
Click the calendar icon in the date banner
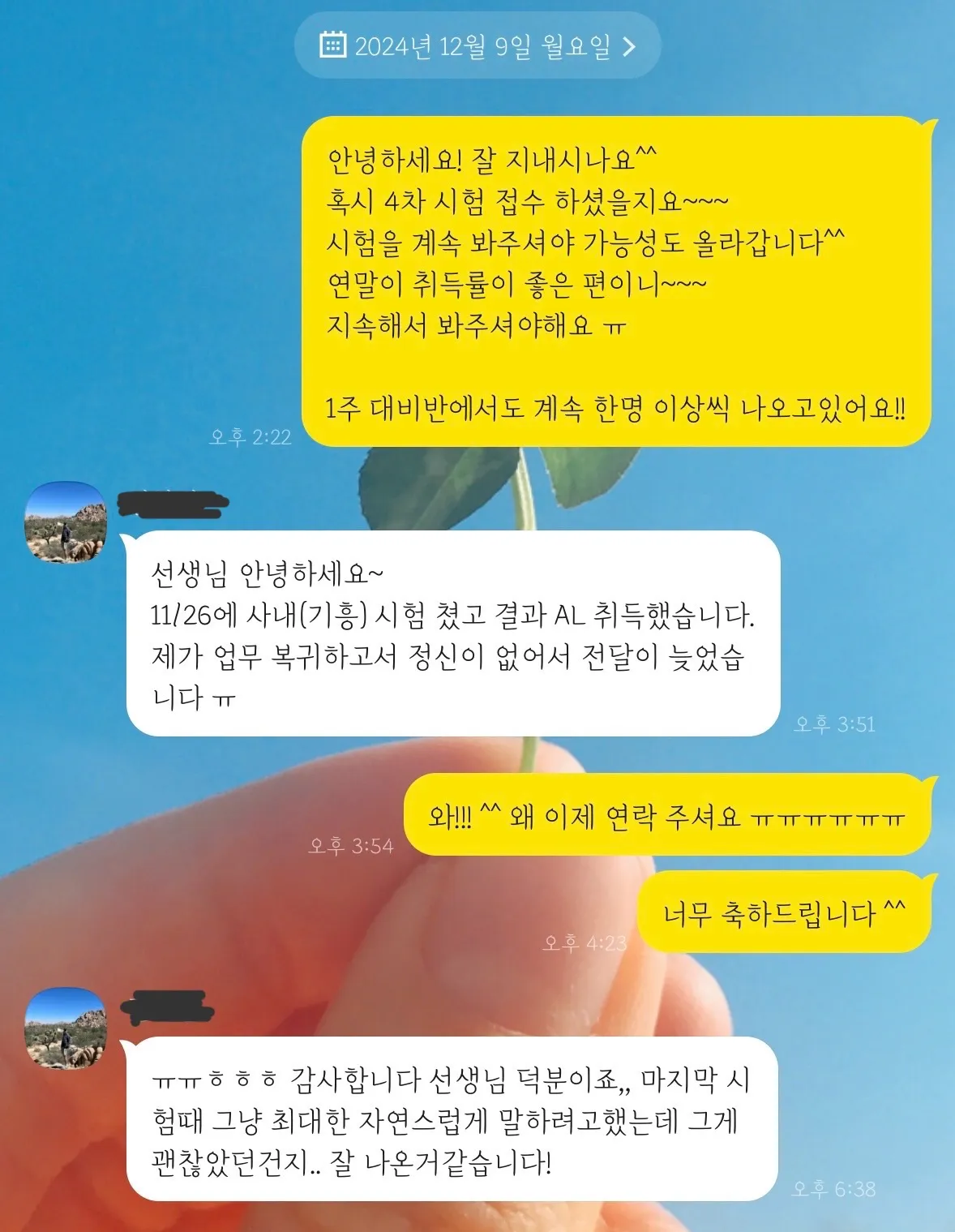click(332, 47)
